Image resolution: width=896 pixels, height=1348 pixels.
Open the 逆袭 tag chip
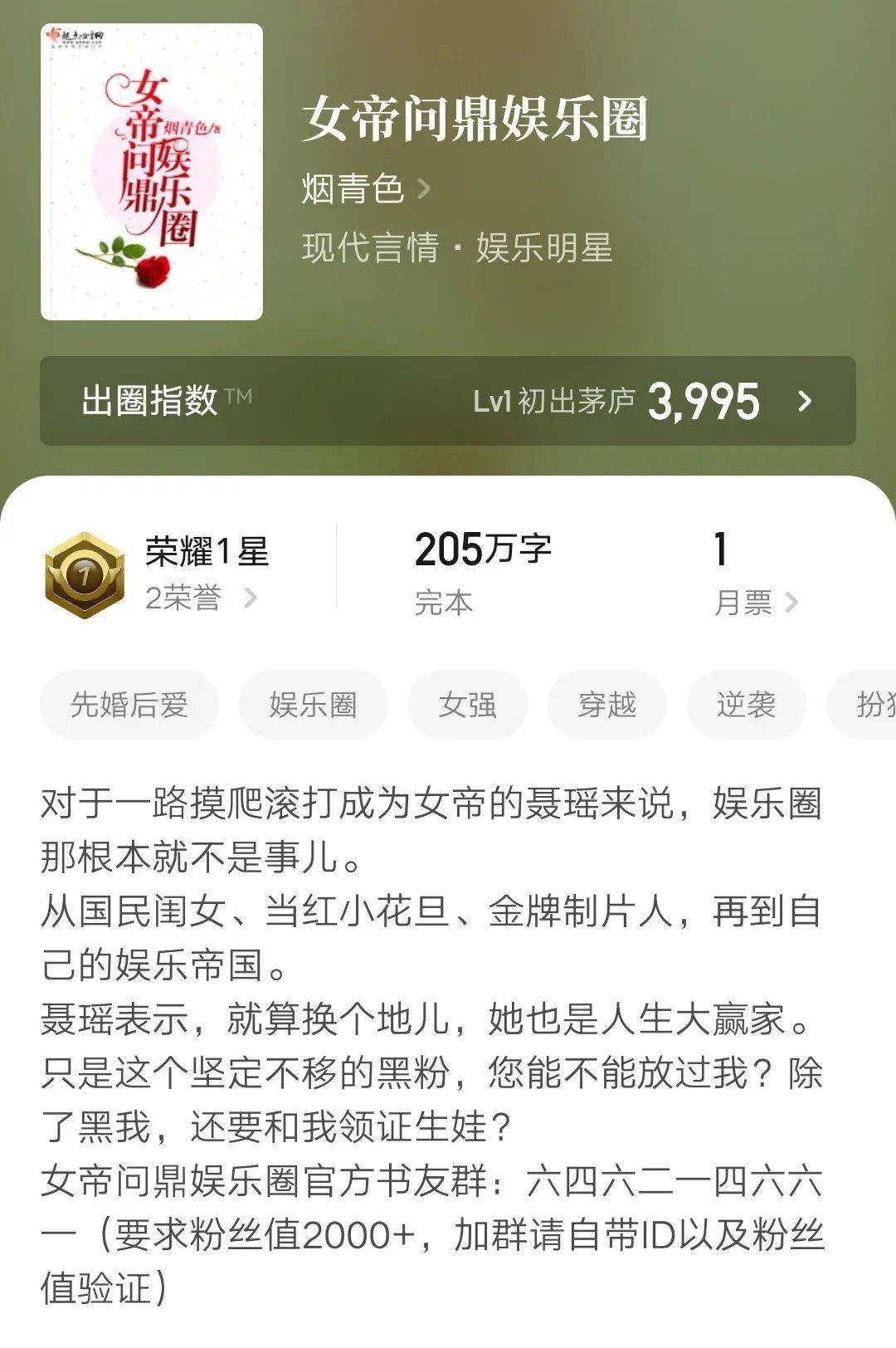pos(746,705)
